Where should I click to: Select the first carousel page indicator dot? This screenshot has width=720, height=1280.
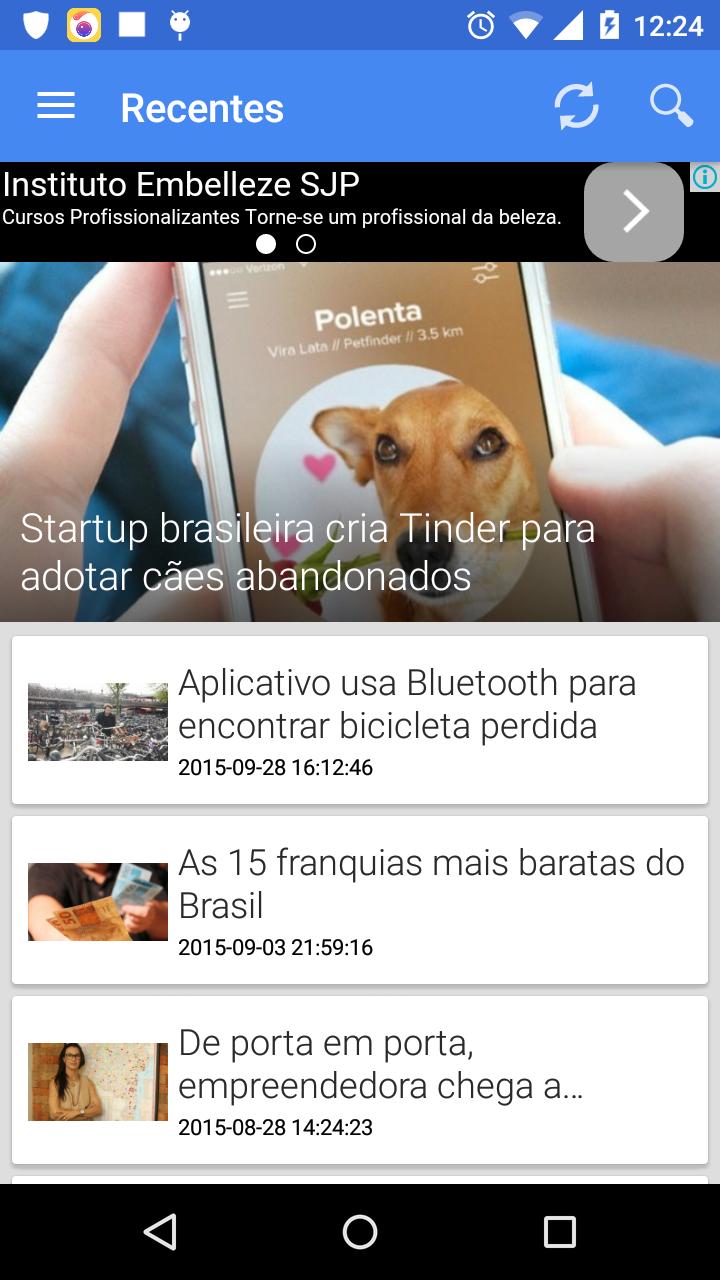click(266, 242)
